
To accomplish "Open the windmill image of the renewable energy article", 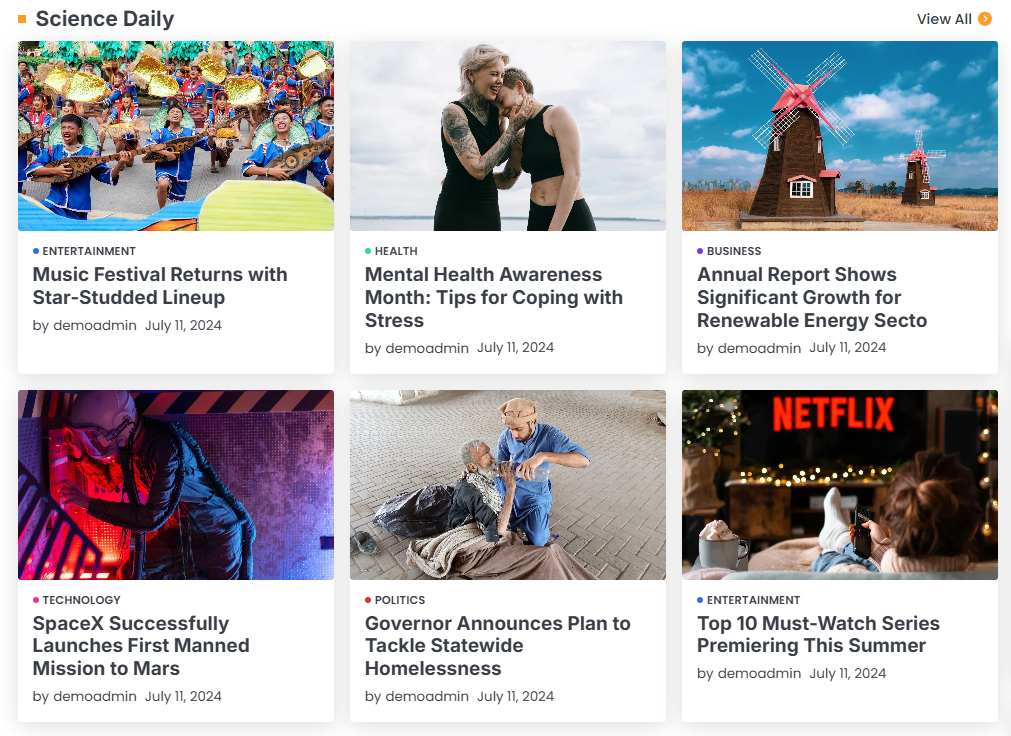I will tap(839, 136).
